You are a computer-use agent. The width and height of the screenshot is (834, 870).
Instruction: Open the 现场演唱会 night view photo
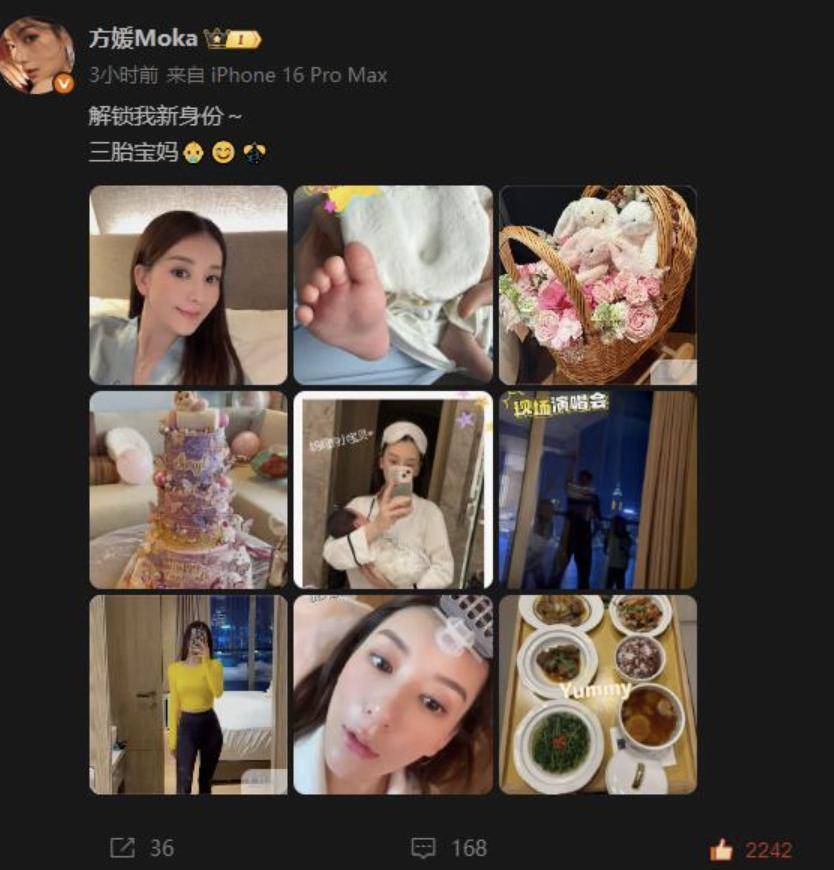(x=597, y=489)
